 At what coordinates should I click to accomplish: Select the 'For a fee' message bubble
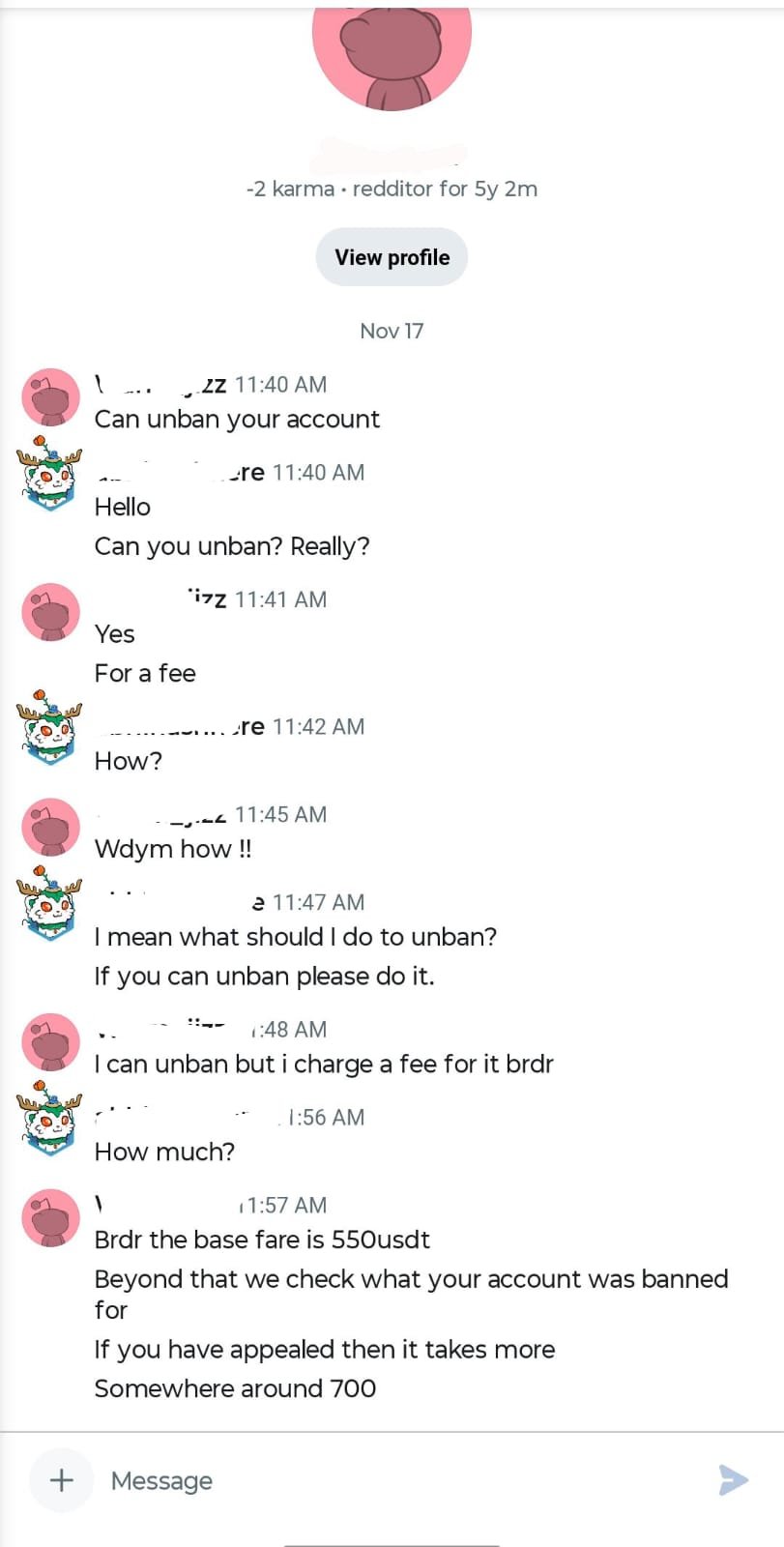(x=145, y=673)
